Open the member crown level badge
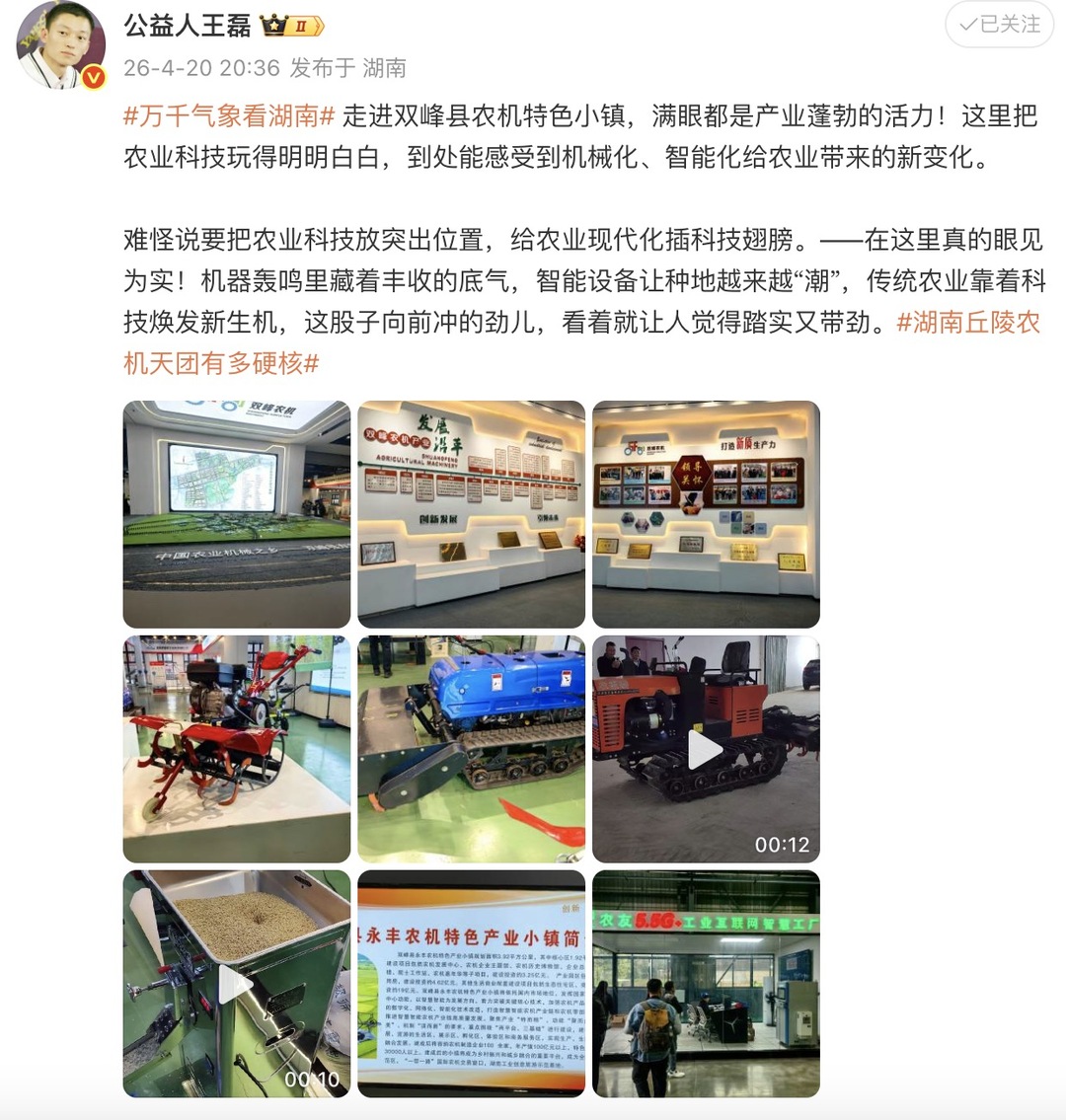Screen dimensions: 1066x1120 coord(292,27)
